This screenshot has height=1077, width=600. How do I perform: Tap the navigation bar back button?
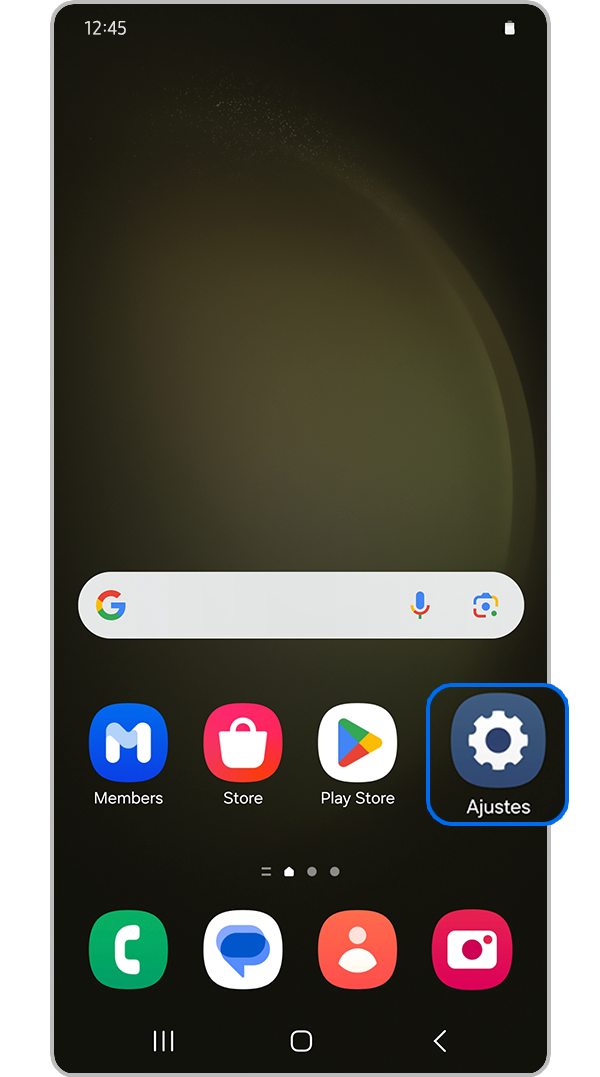click(x=440, y=1041)
